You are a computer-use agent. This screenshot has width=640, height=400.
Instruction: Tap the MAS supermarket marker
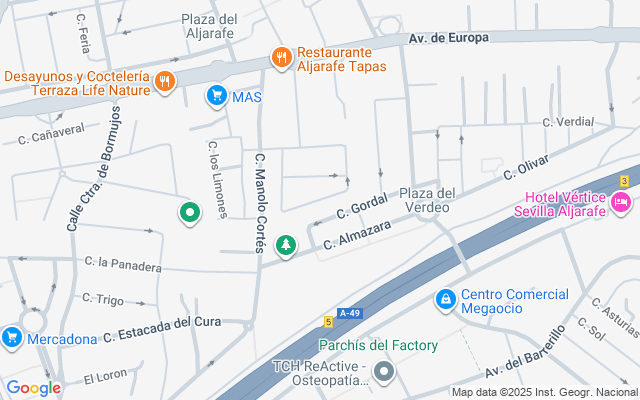pos(215,96)
